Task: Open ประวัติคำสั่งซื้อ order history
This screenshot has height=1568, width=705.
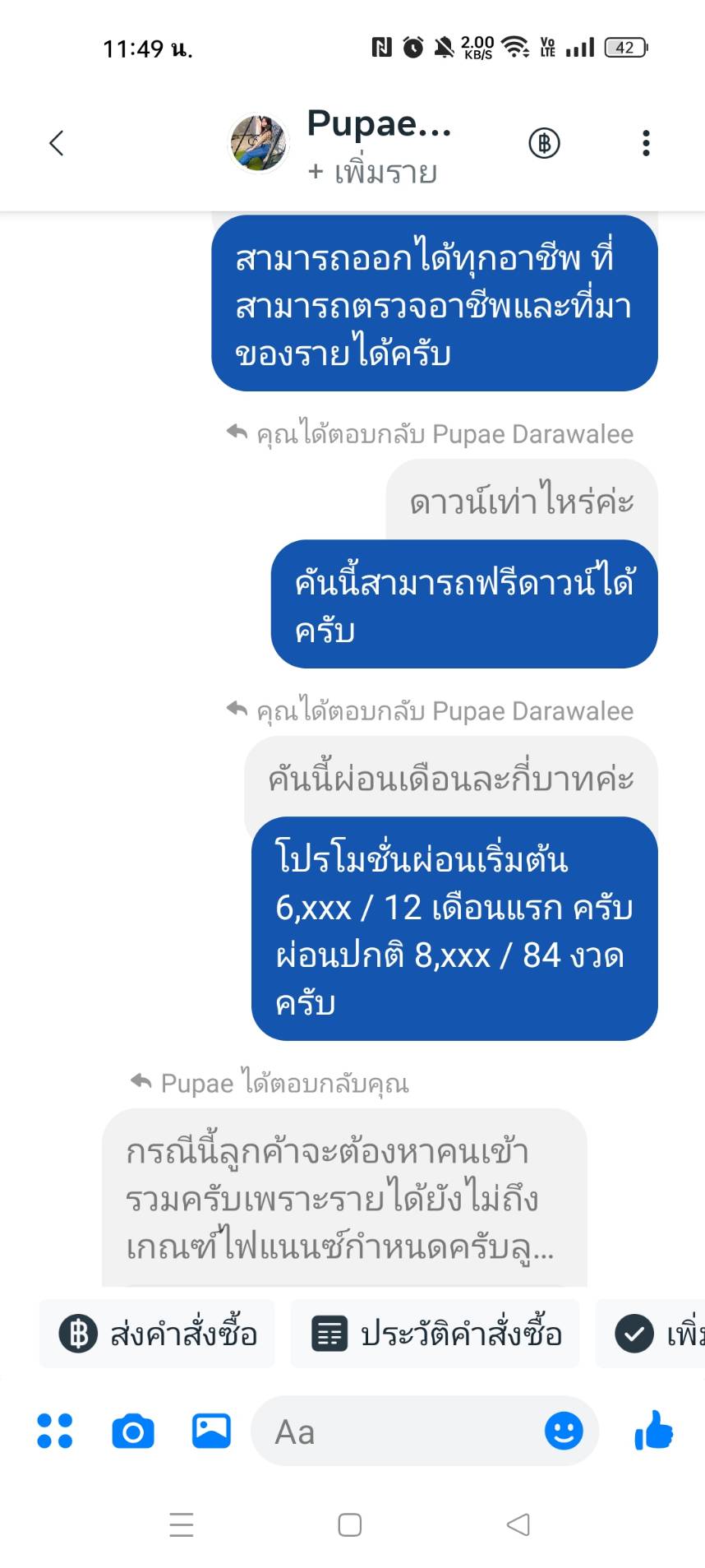Action: pos(435,1334)
